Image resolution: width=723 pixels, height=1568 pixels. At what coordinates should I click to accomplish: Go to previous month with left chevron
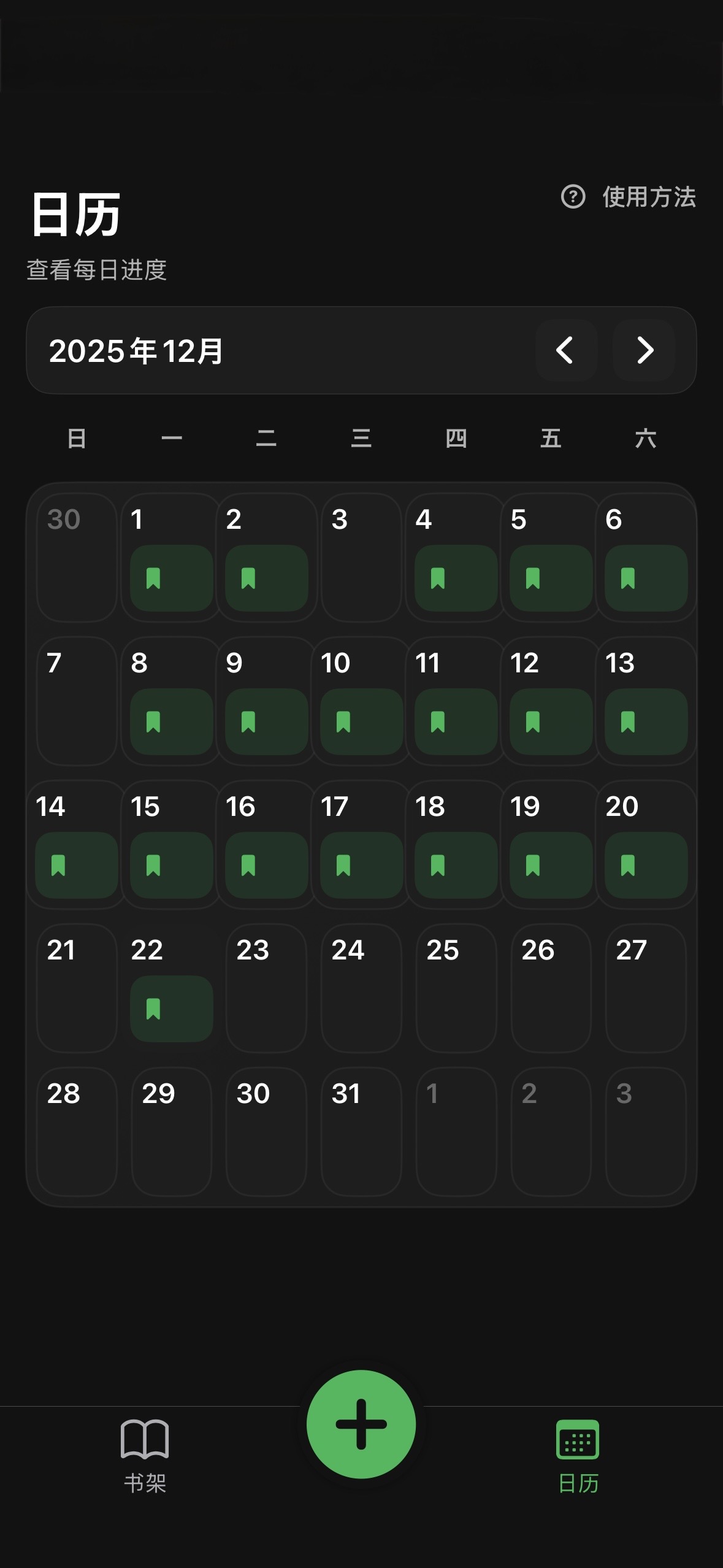(566, 352)
